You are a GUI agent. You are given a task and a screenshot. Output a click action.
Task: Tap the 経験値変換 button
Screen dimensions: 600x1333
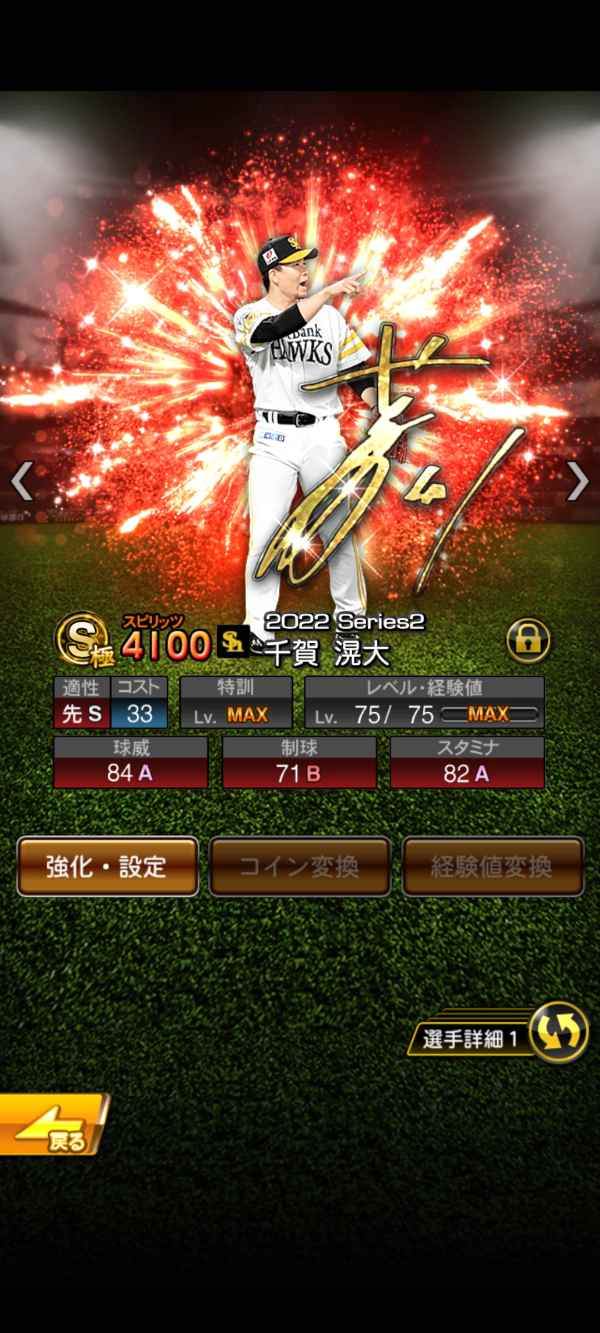click(492, 866)
